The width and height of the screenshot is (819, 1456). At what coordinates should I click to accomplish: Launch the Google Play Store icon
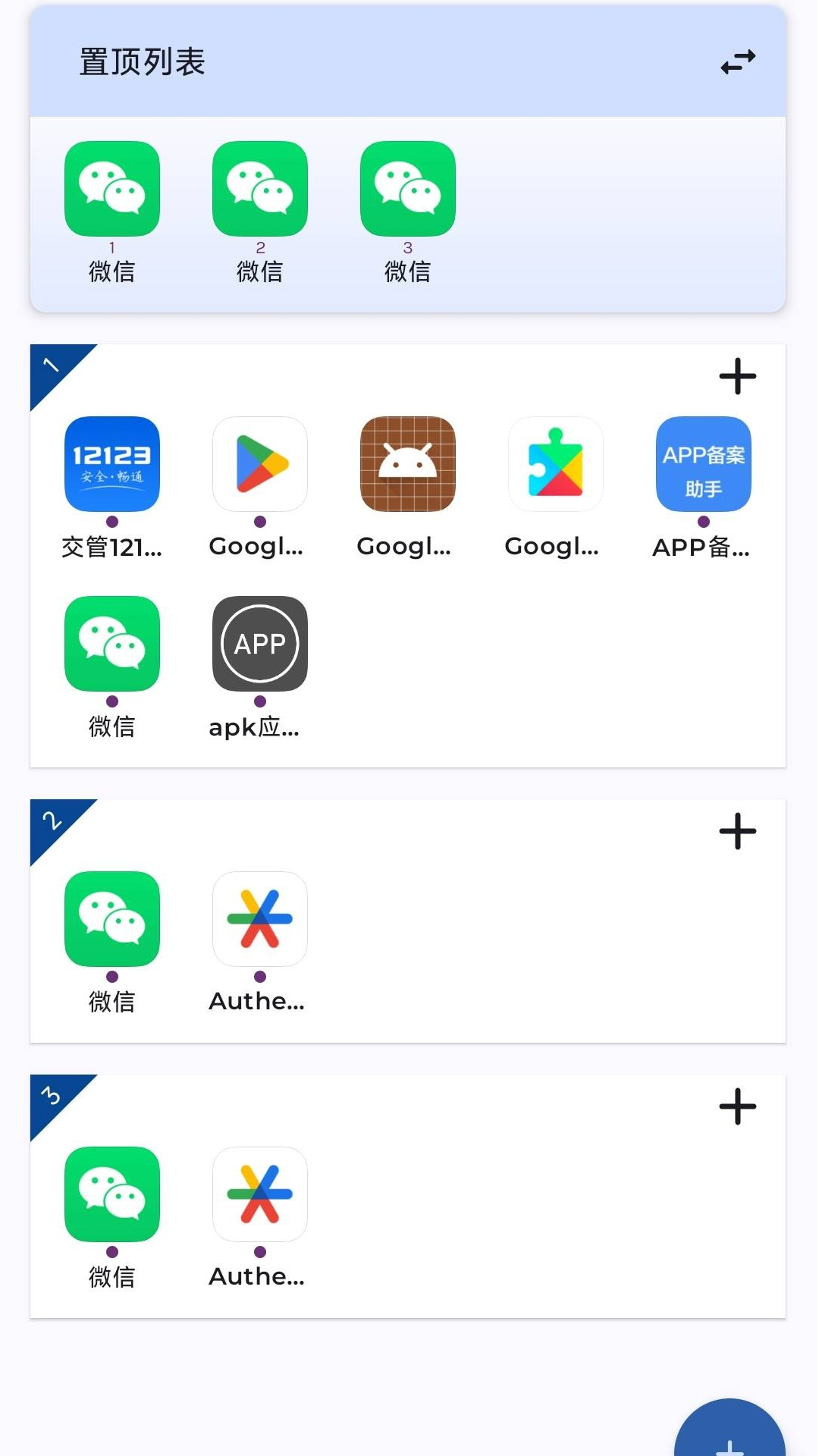(260, 464)
